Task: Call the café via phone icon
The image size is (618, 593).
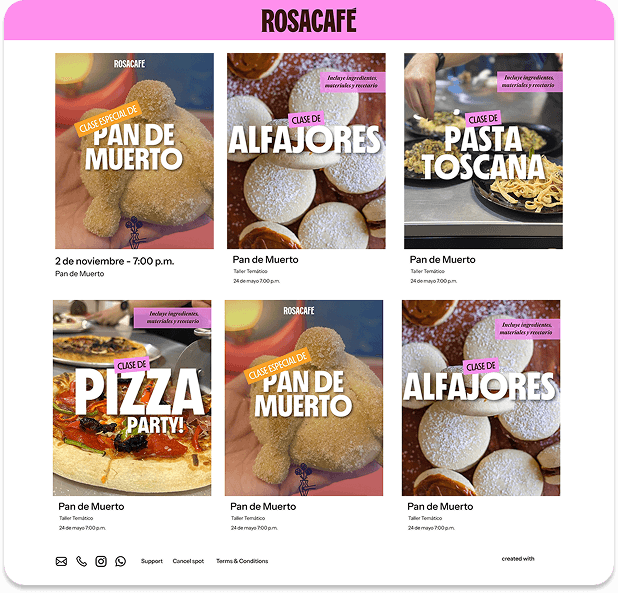Action: [x=81, y=561]
